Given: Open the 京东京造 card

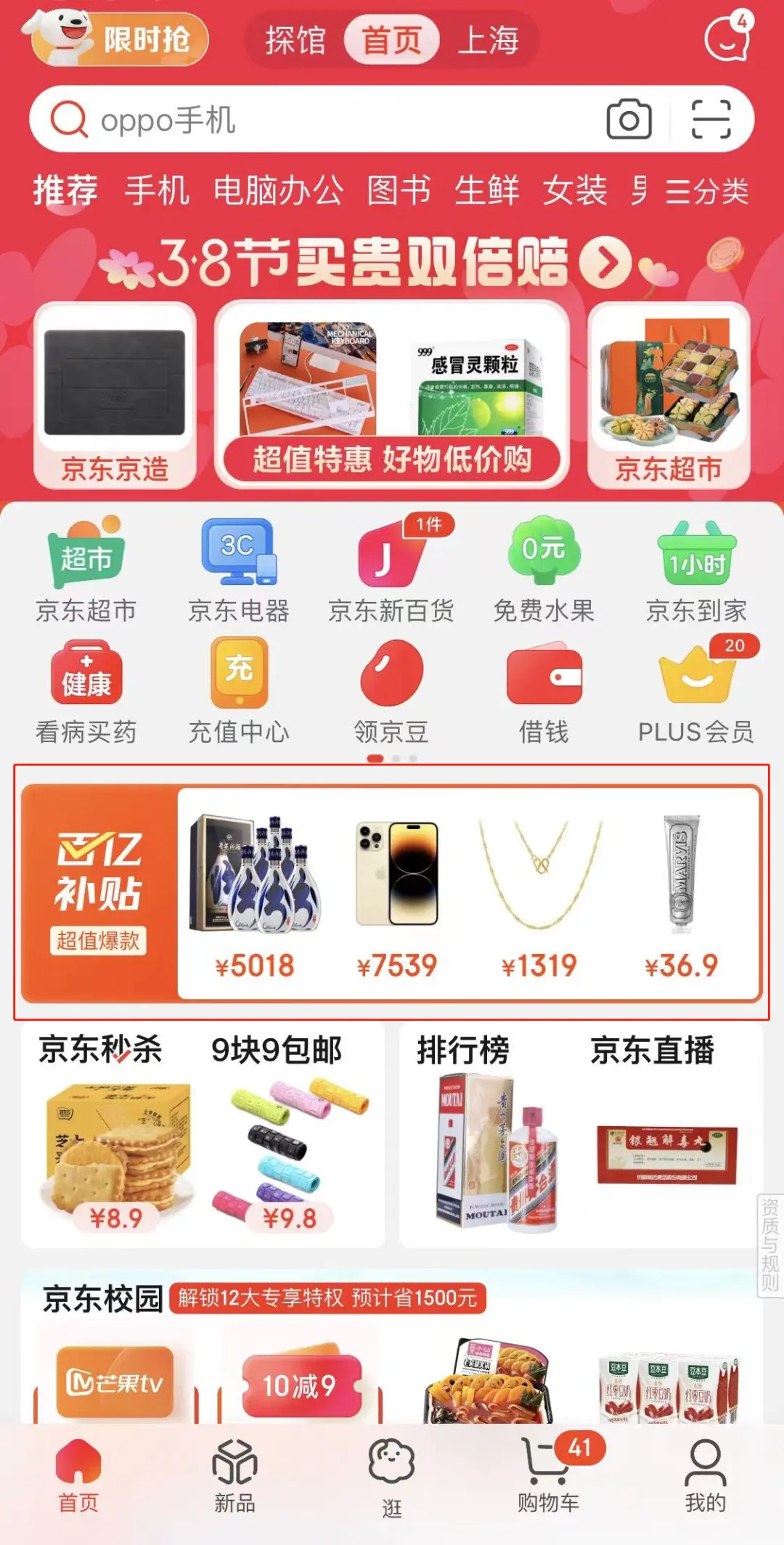Looking at the screenshot, I should (x=115, y=396).
